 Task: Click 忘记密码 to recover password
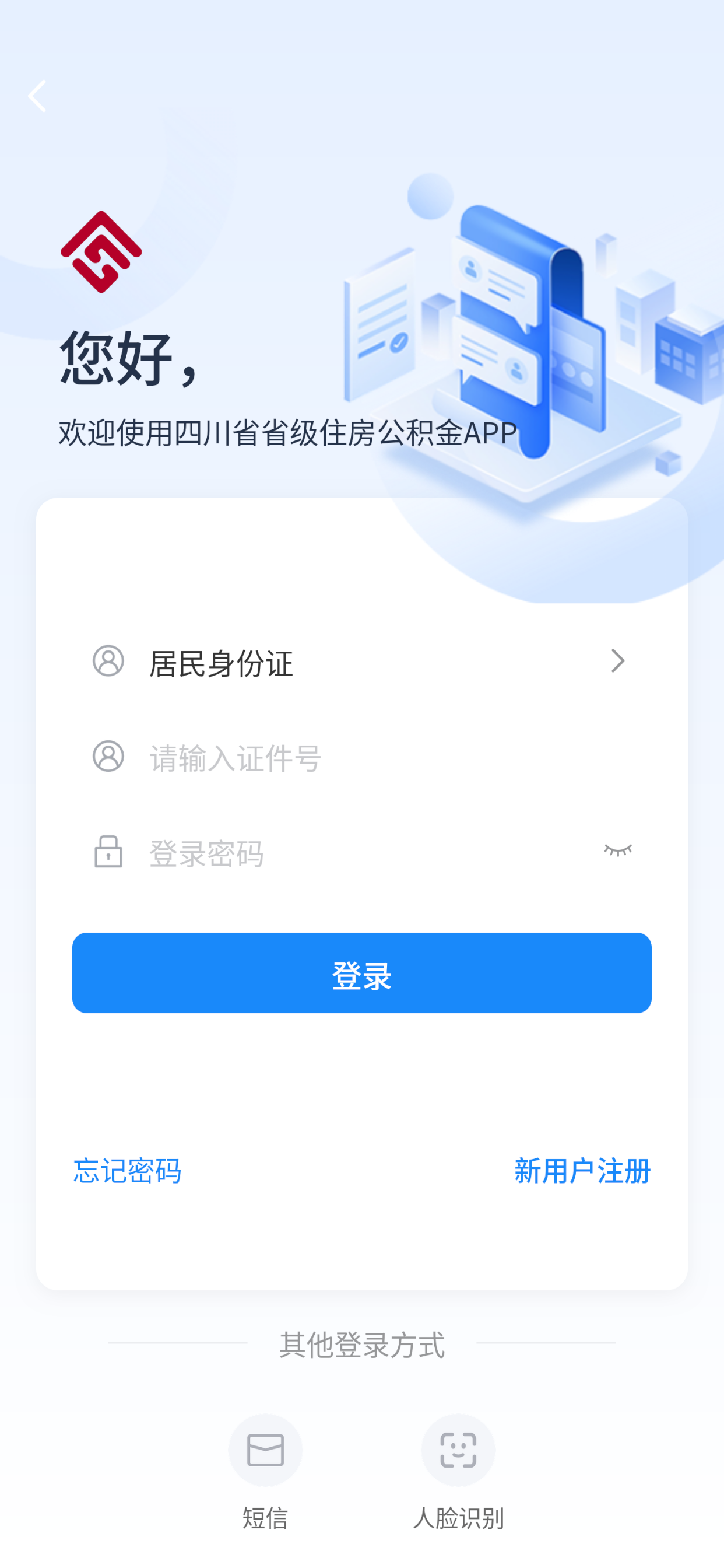click(x=127, y=1170)
